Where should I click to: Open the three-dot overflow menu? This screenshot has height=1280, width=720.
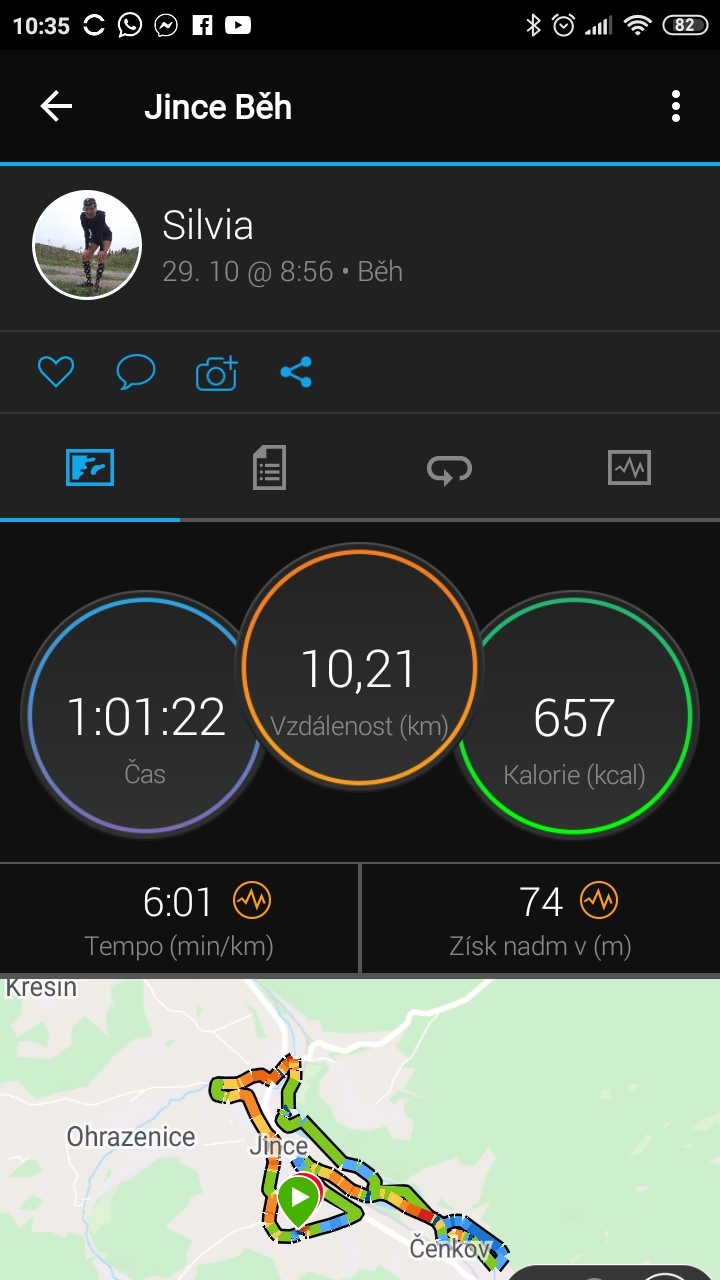click(676, 106)
